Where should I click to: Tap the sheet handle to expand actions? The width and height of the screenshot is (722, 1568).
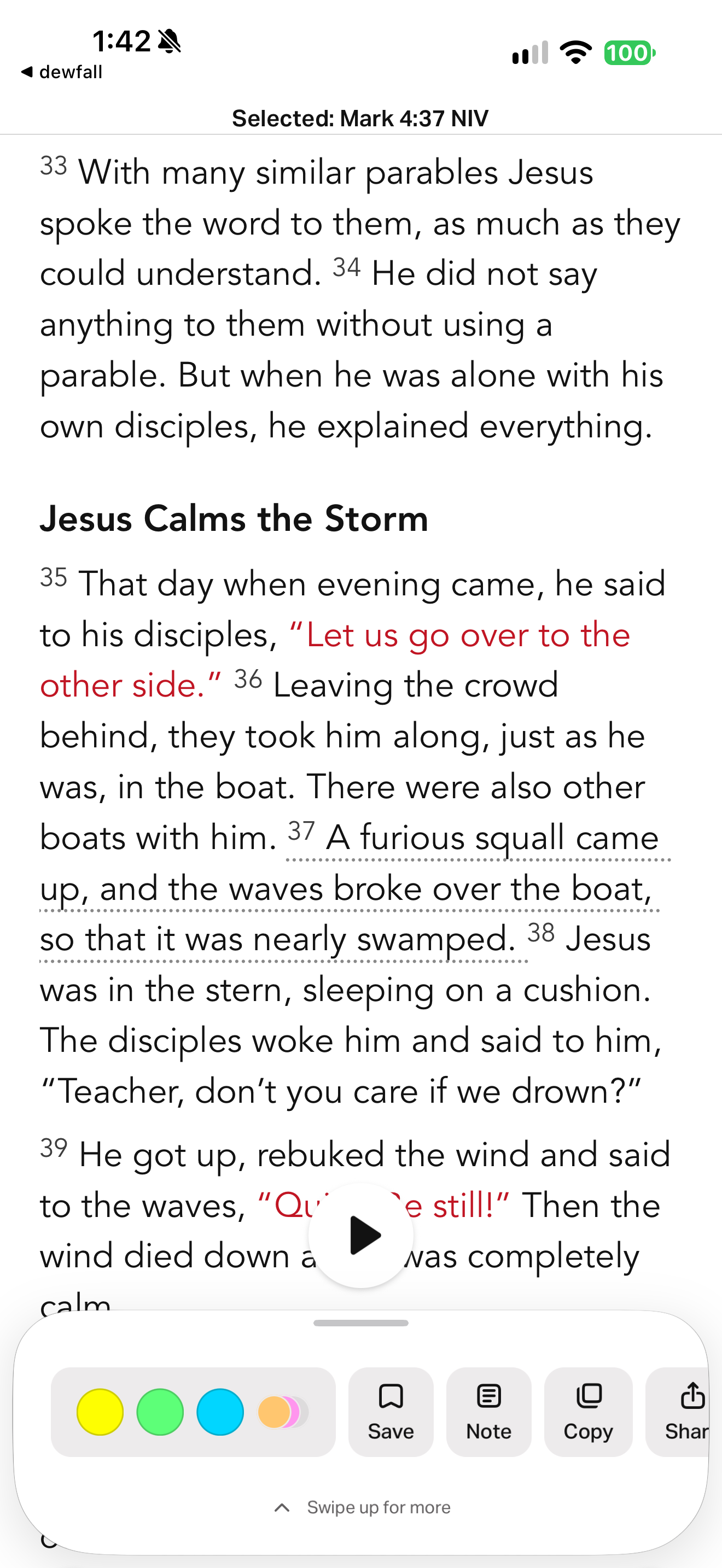(x=361, y=1323)
